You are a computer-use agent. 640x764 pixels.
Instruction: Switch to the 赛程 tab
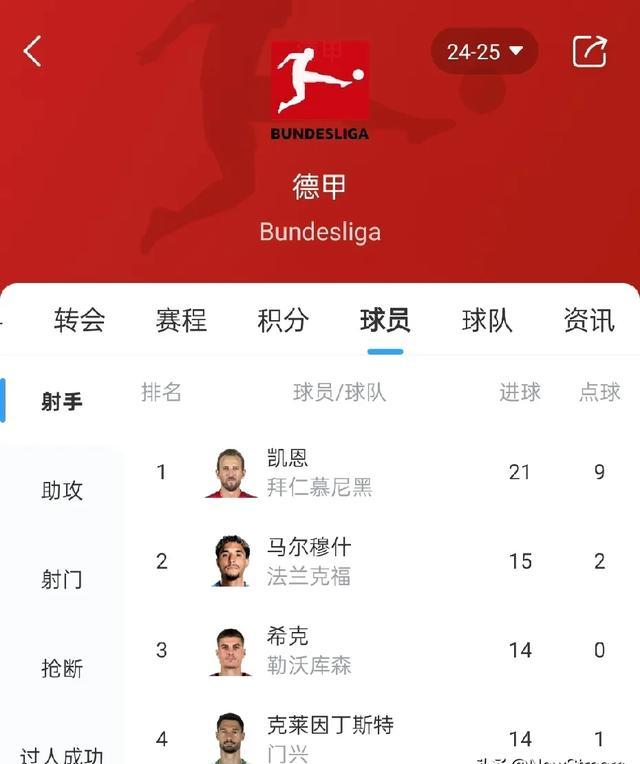(x=181, y=320)
